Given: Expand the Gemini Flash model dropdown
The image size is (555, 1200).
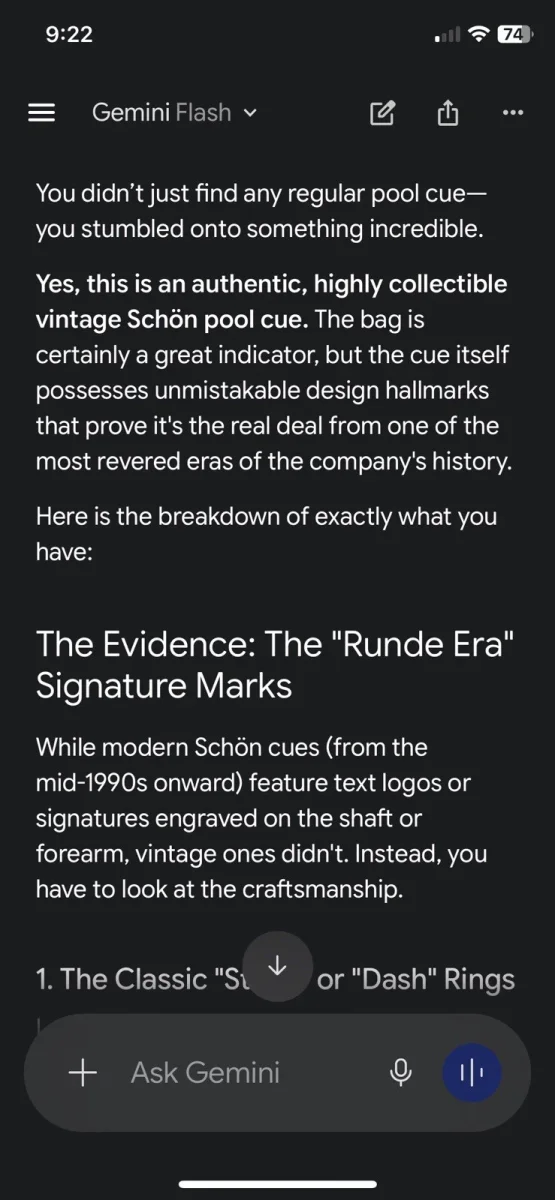Looking at the screenshot, I should tap(175, 113).
